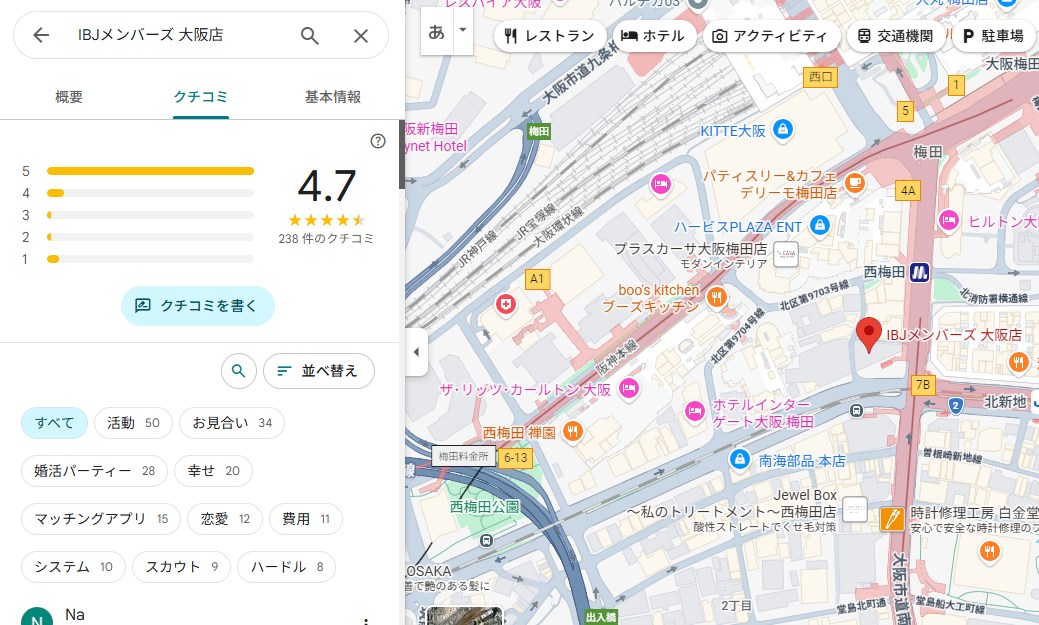Show アクティビティ places on map
Image resolution: width=1039 pixels, height=625 pixels.
click(770, 36)
